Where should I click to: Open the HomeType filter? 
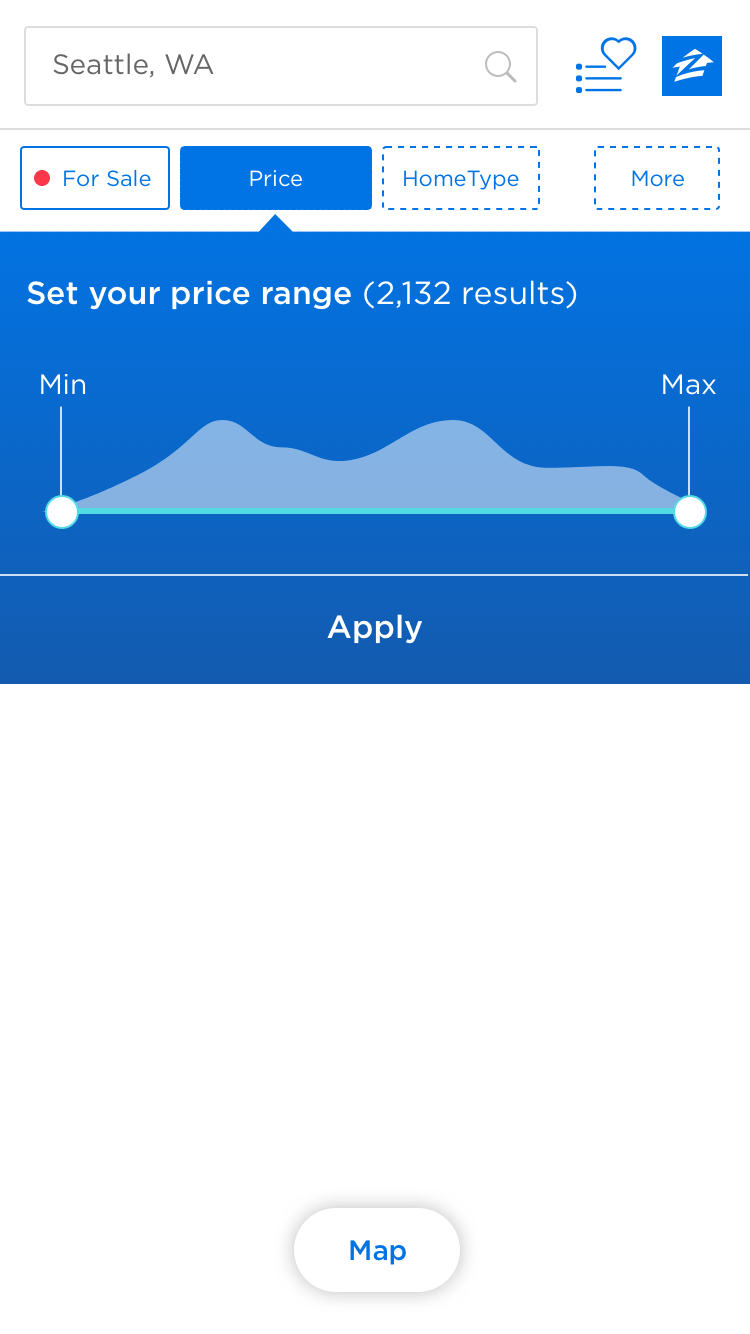[x=461, y=178]
